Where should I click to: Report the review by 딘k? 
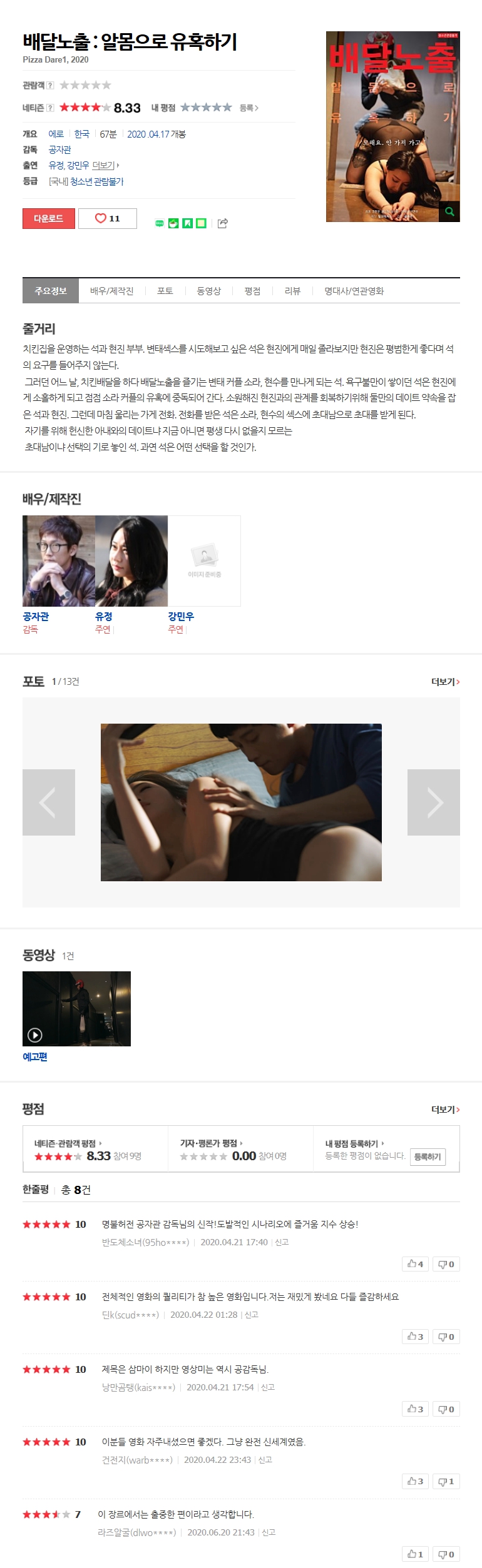click(251, 1315)
